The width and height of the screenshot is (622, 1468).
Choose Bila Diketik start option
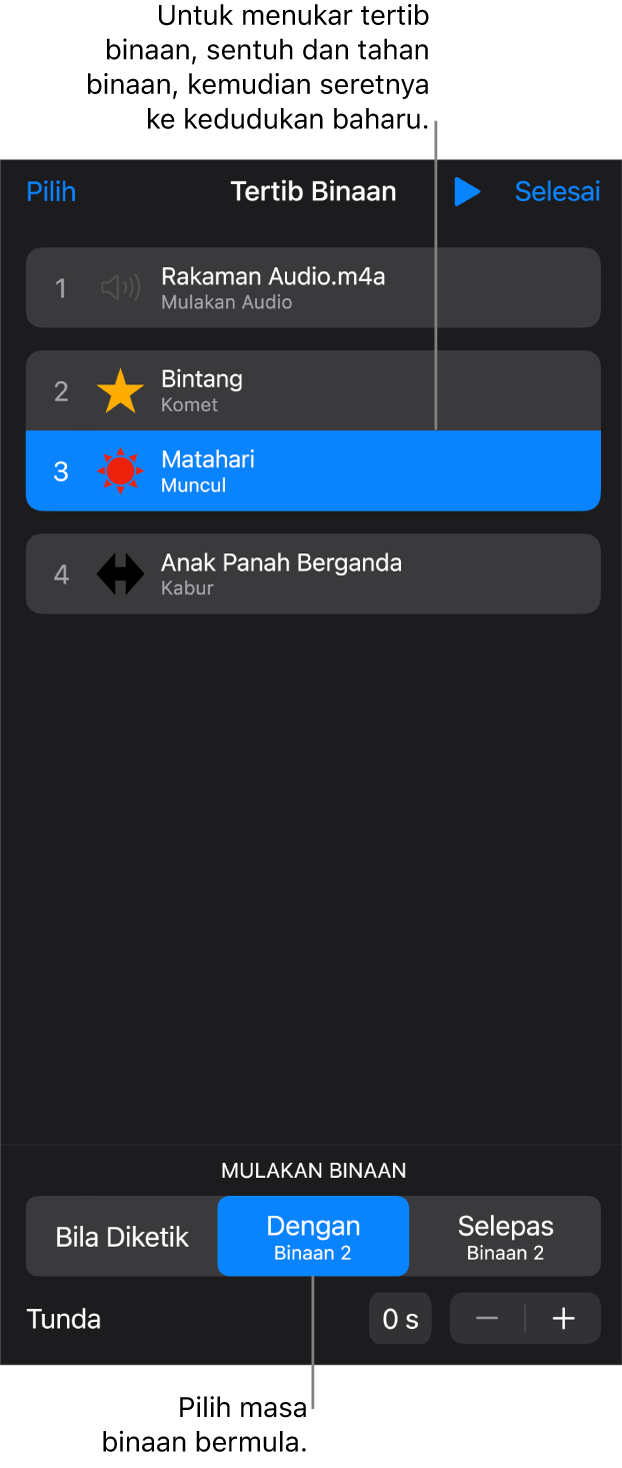point(122,1237)
